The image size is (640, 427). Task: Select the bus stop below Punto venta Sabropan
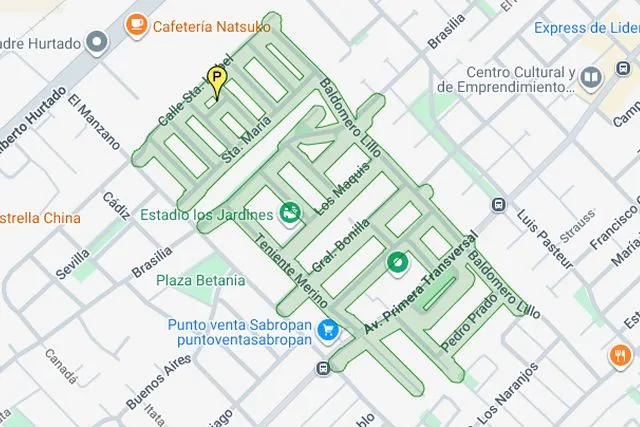(x=322, y=368)
